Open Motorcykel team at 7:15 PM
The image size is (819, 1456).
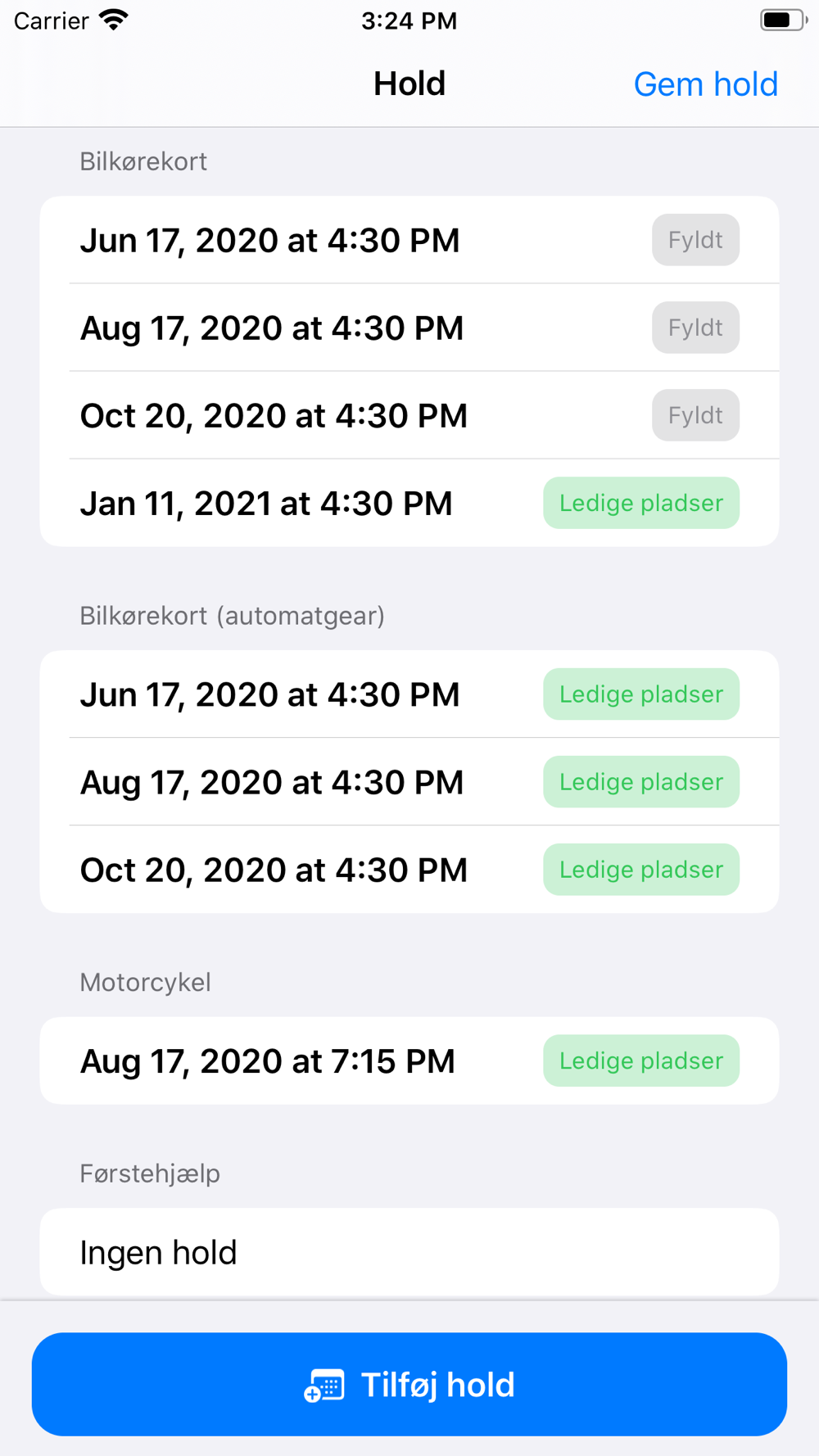pyautogui.click(x=409, y=1060)
